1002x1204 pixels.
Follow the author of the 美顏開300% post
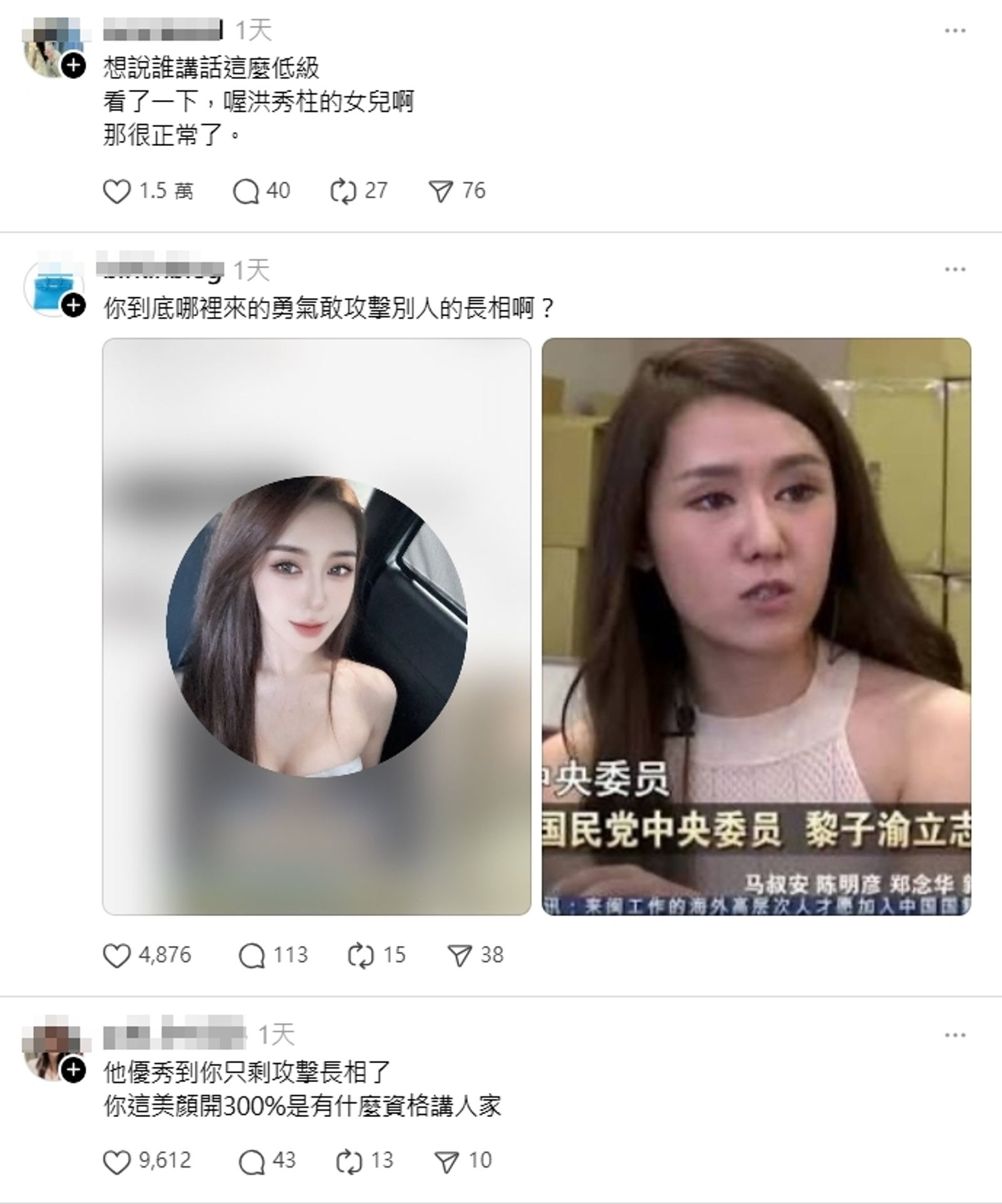click(74, 1071)
